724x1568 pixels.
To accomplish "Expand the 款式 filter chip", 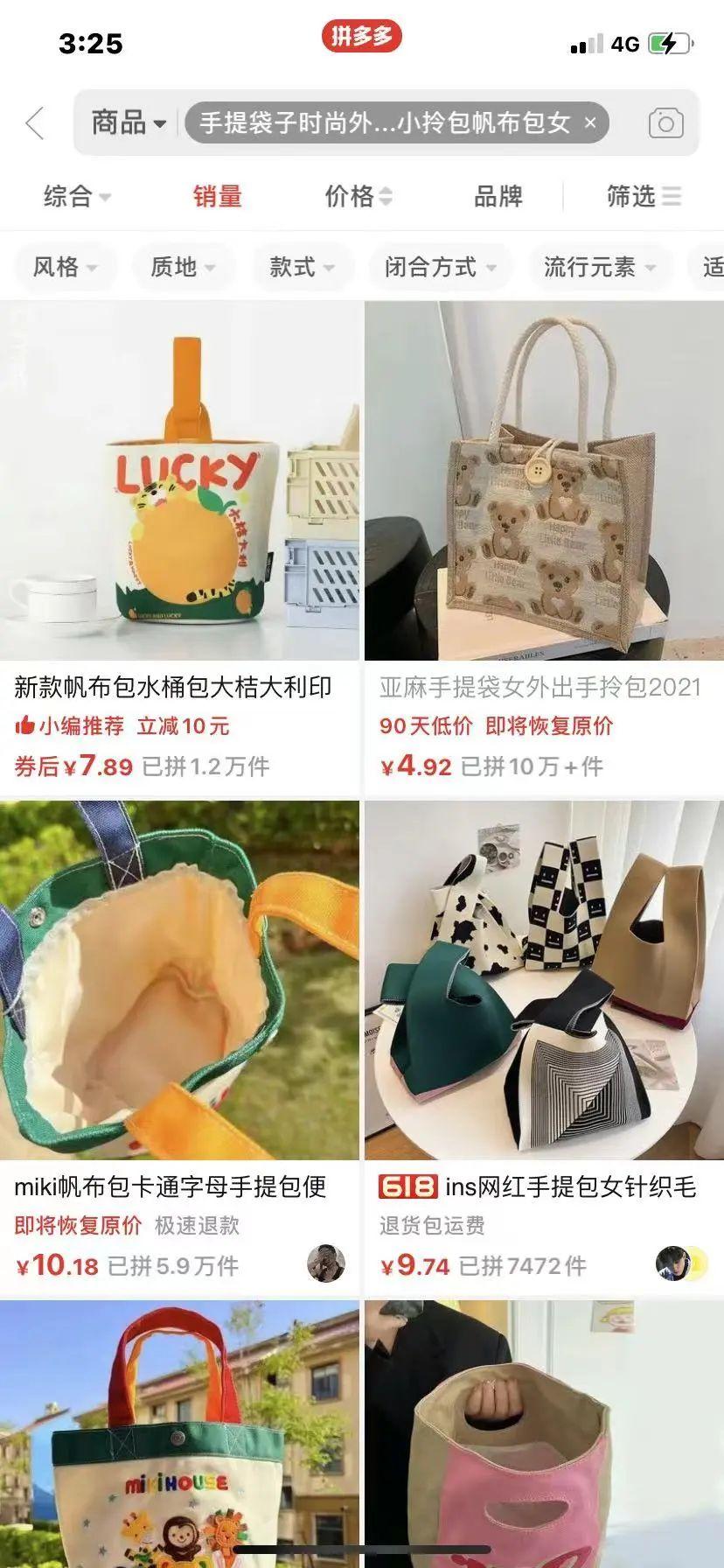I will [x=302, y=267].
